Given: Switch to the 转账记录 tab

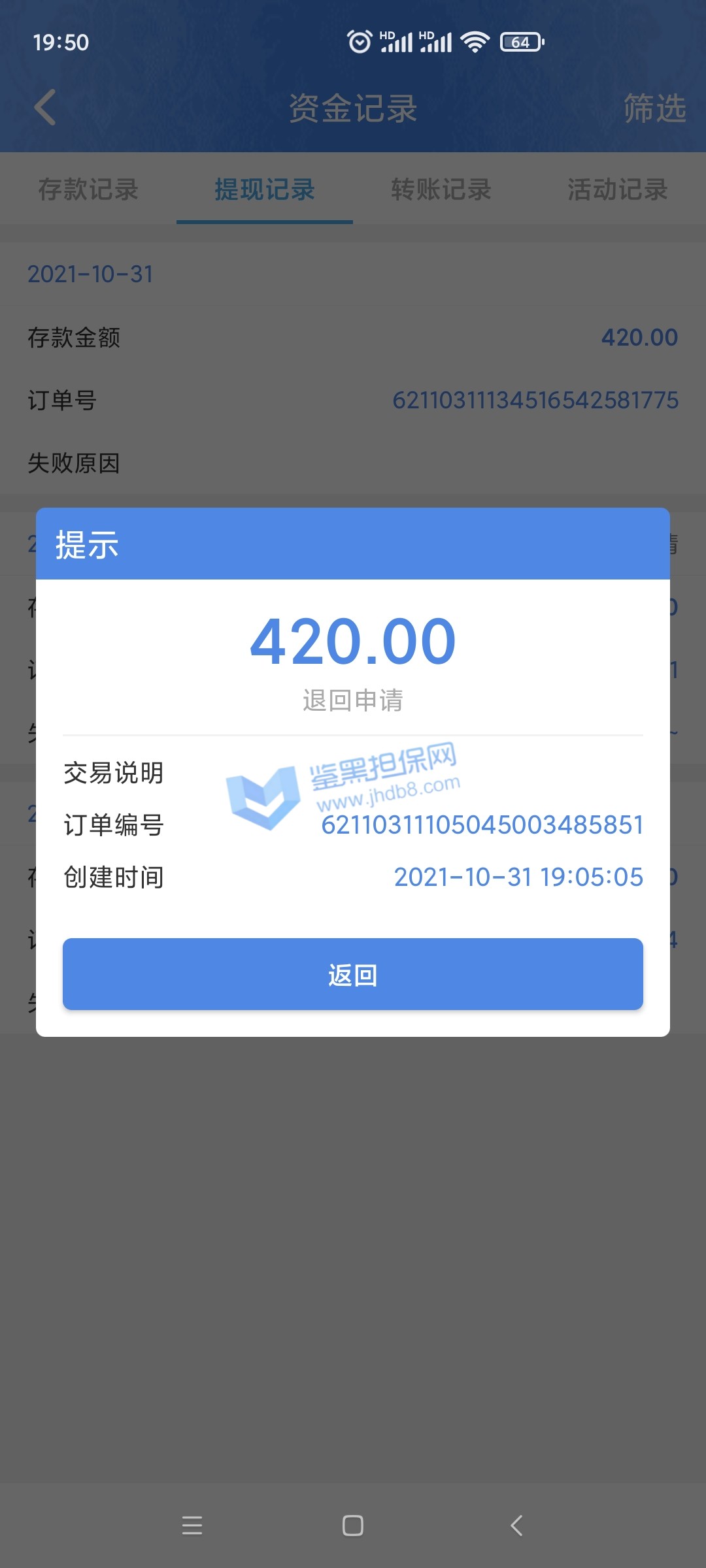Looking at the screenshot, I should click(x=441, y=190).
